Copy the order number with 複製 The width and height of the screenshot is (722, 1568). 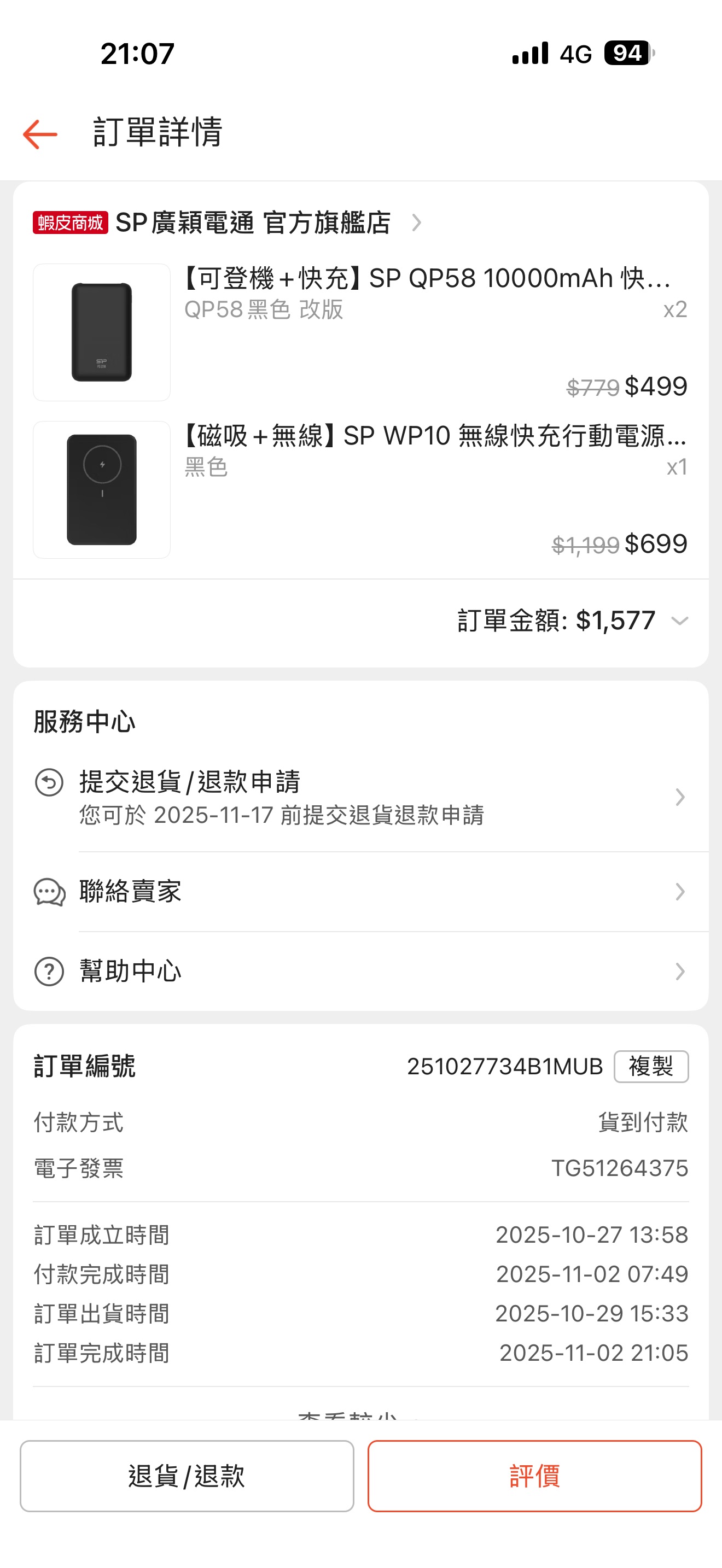click(x=650, y=1067)
